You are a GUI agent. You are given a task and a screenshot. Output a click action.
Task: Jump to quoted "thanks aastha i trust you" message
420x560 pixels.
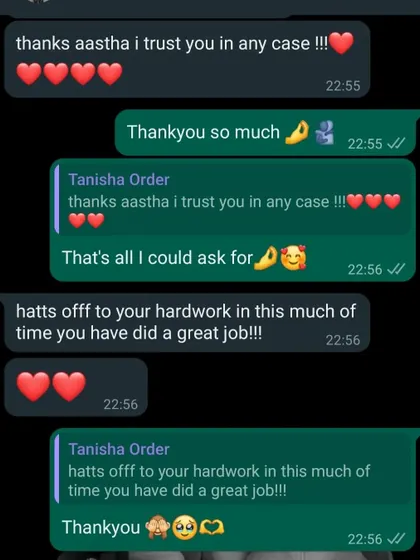pyautogui.click(x=232, y=200)
